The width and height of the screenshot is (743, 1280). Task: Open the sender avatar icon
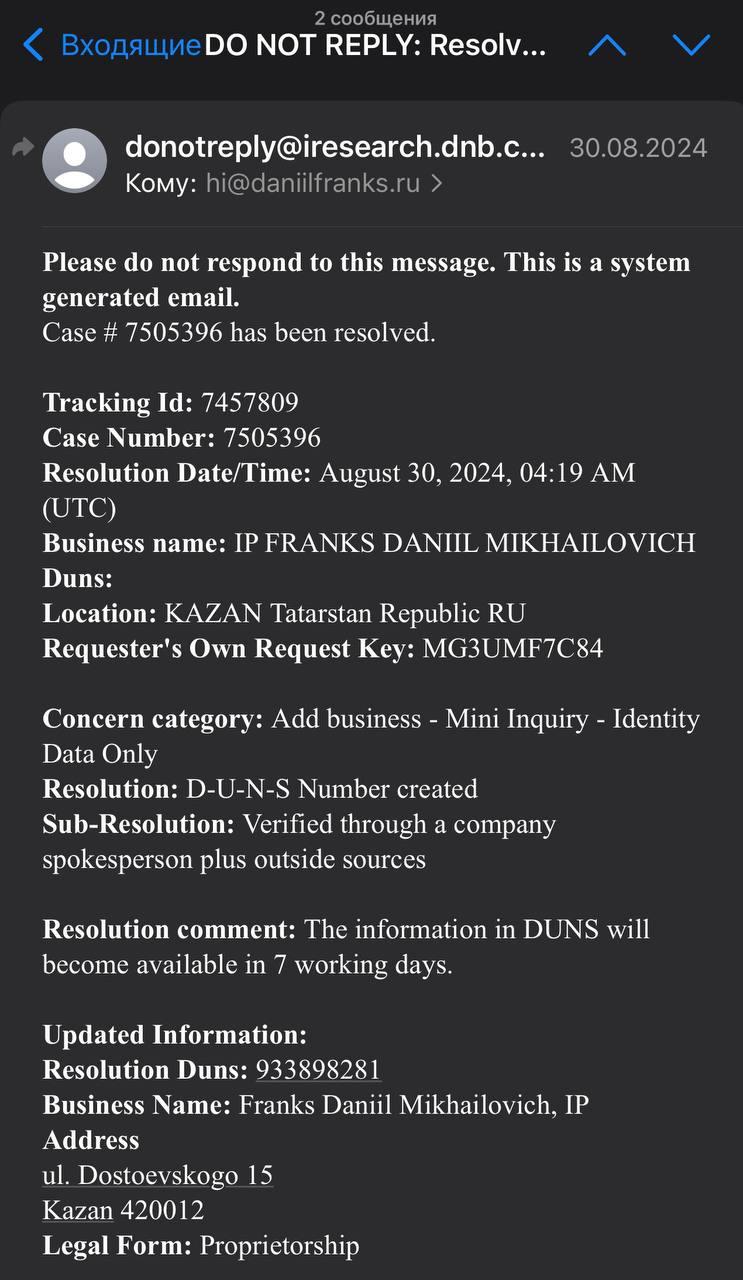(74, 161)
